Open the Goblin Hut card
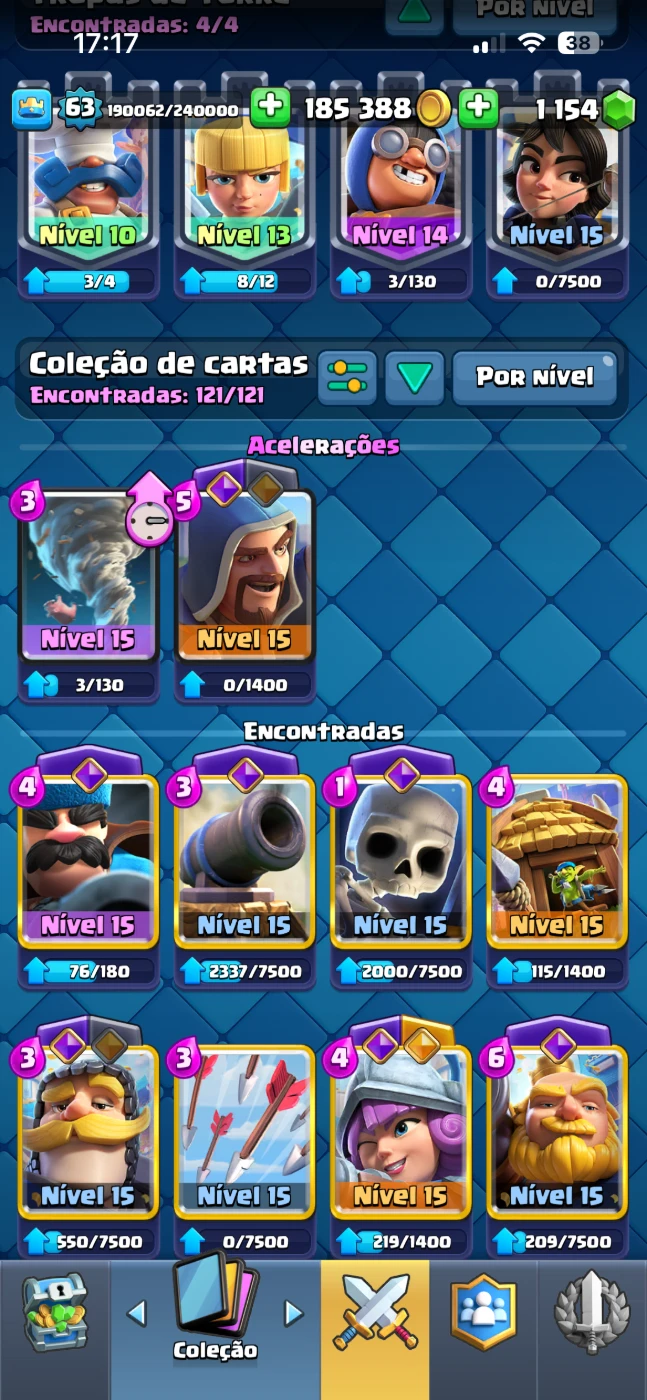Screen dimensions: 647x1400 point(557,860)
